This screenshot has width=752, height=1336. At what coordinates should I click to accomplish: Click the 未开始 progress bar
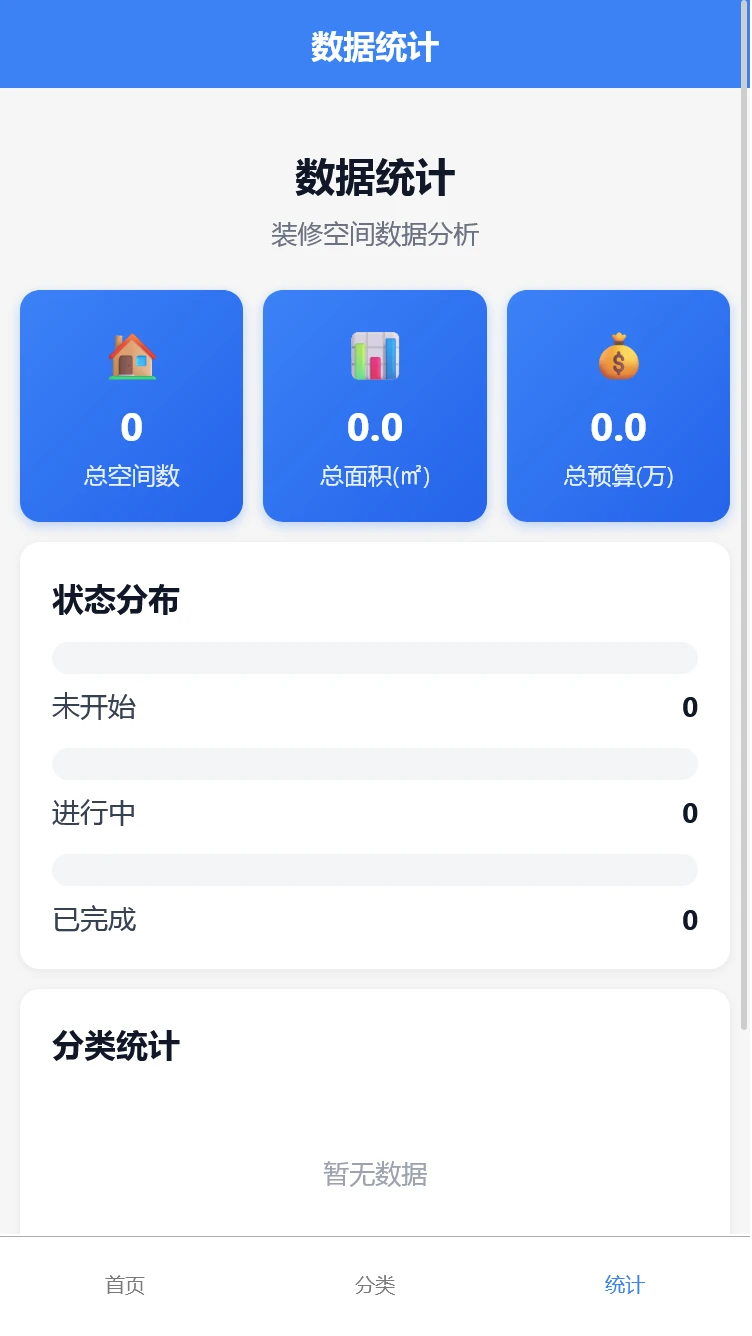(374, 658)
